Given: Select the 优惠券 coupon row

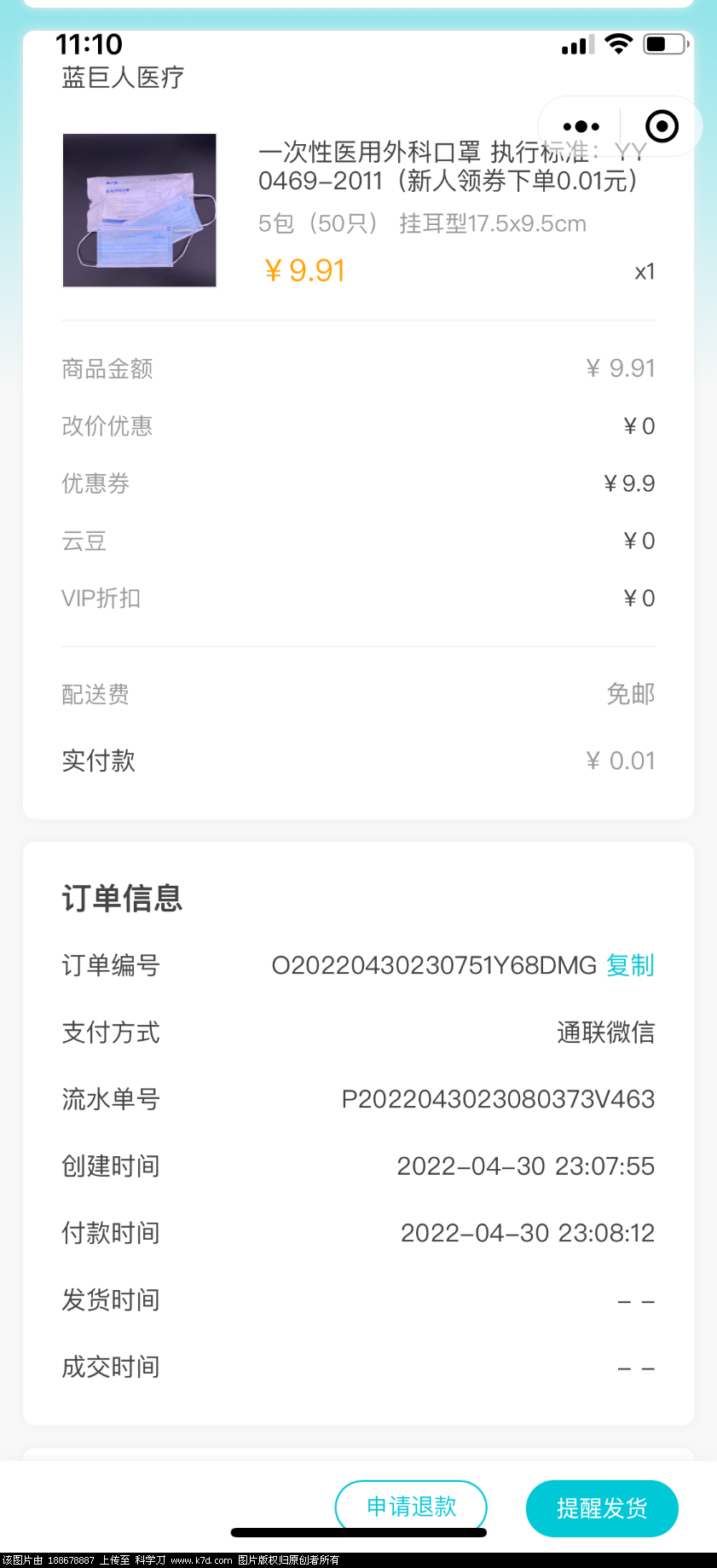Looking at the screenshot, I should click(358, 483).
